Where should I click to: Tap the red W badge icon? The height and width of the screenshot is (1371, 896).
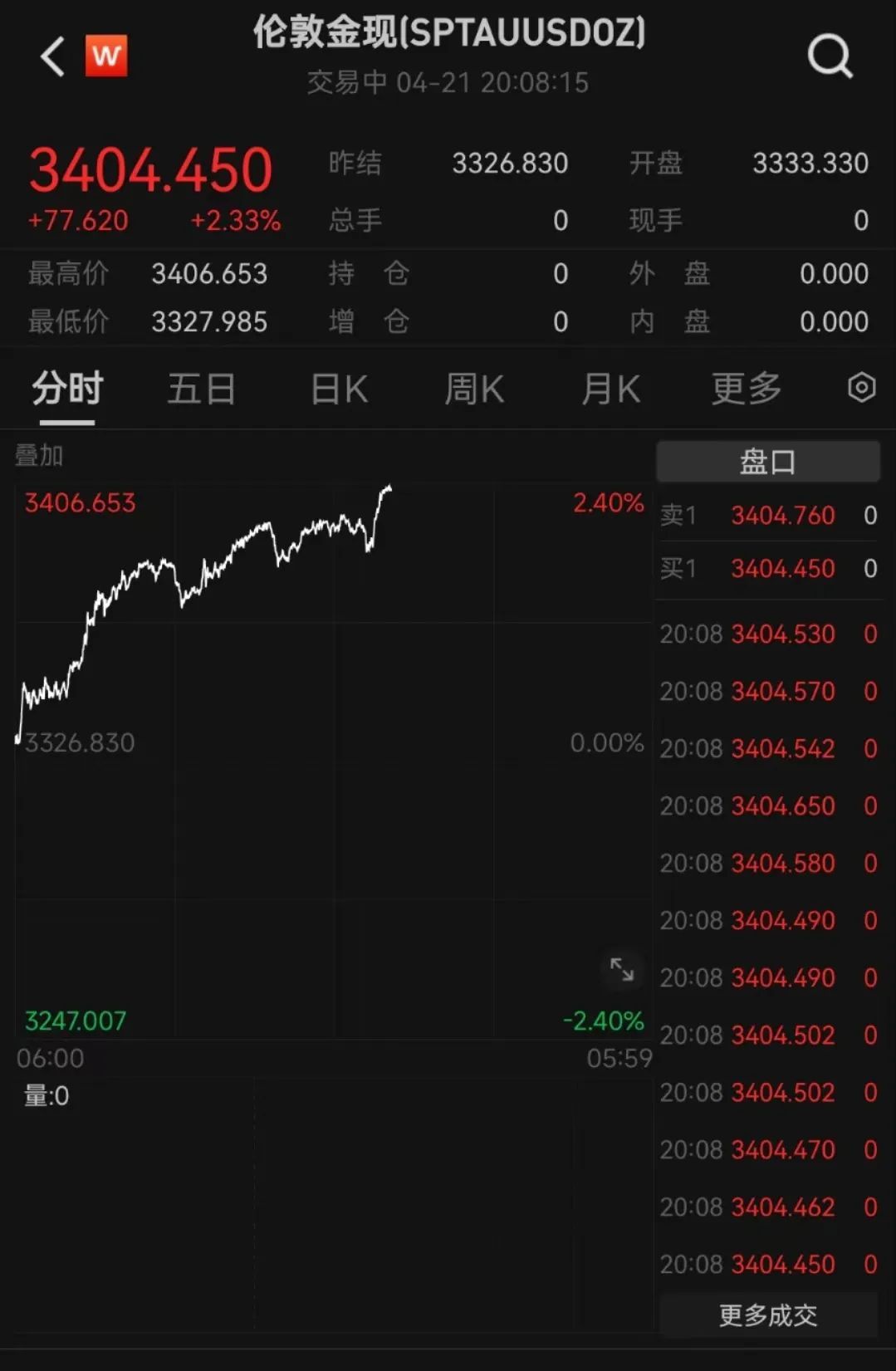click(x=106, y=56)
